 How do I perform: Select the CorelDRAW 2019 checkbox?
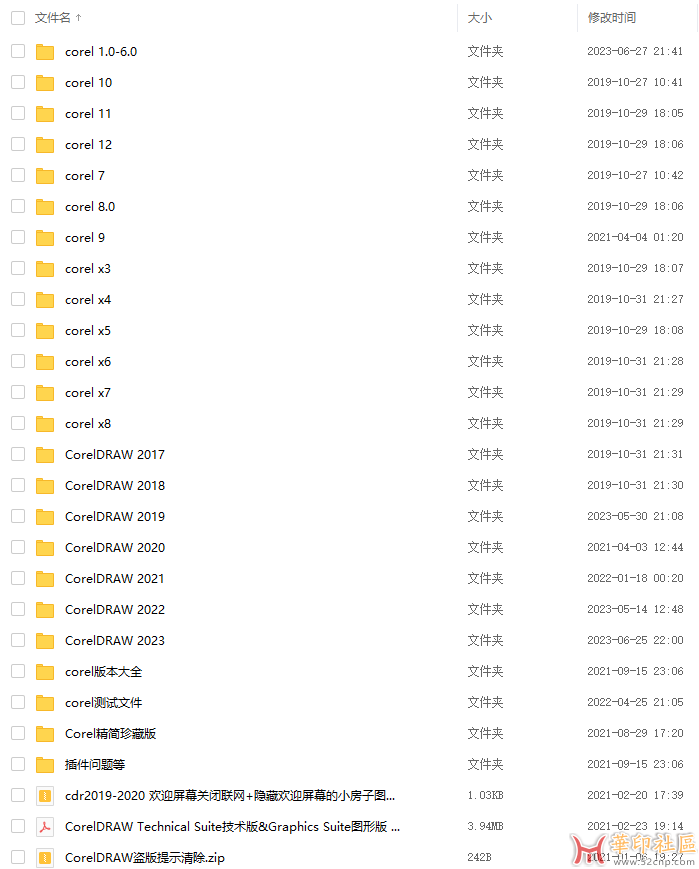[x=17, y=516]
